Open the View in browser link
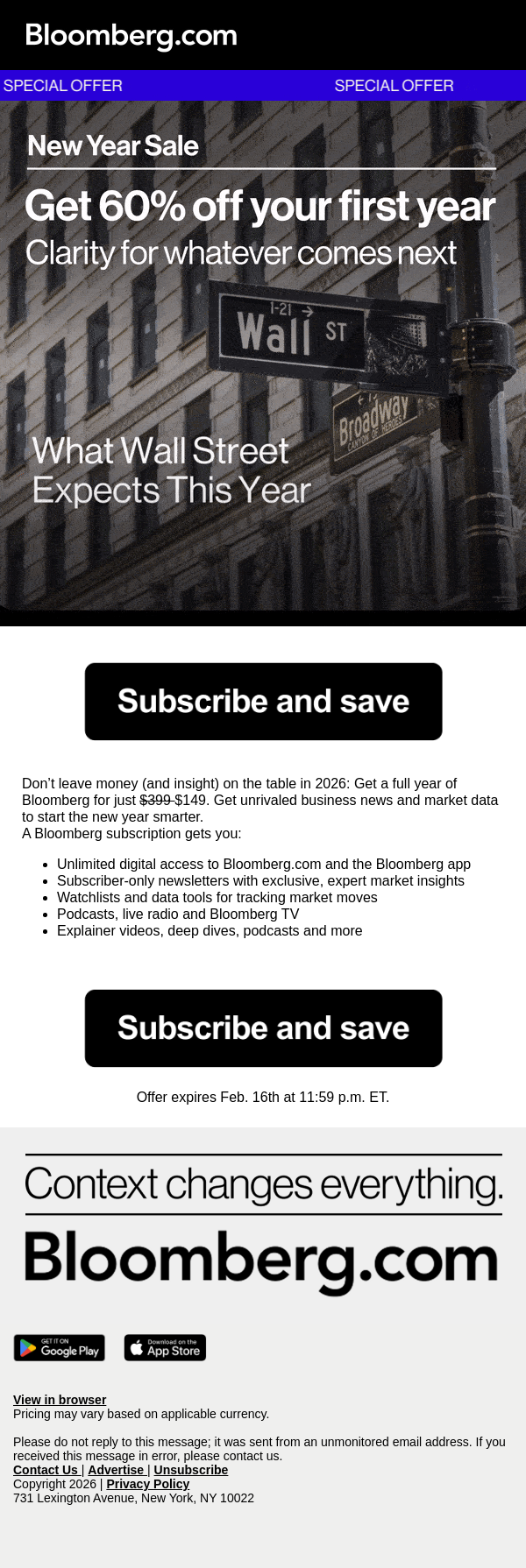This screenshot has height=1568, width=526. tap(60, 1400)
